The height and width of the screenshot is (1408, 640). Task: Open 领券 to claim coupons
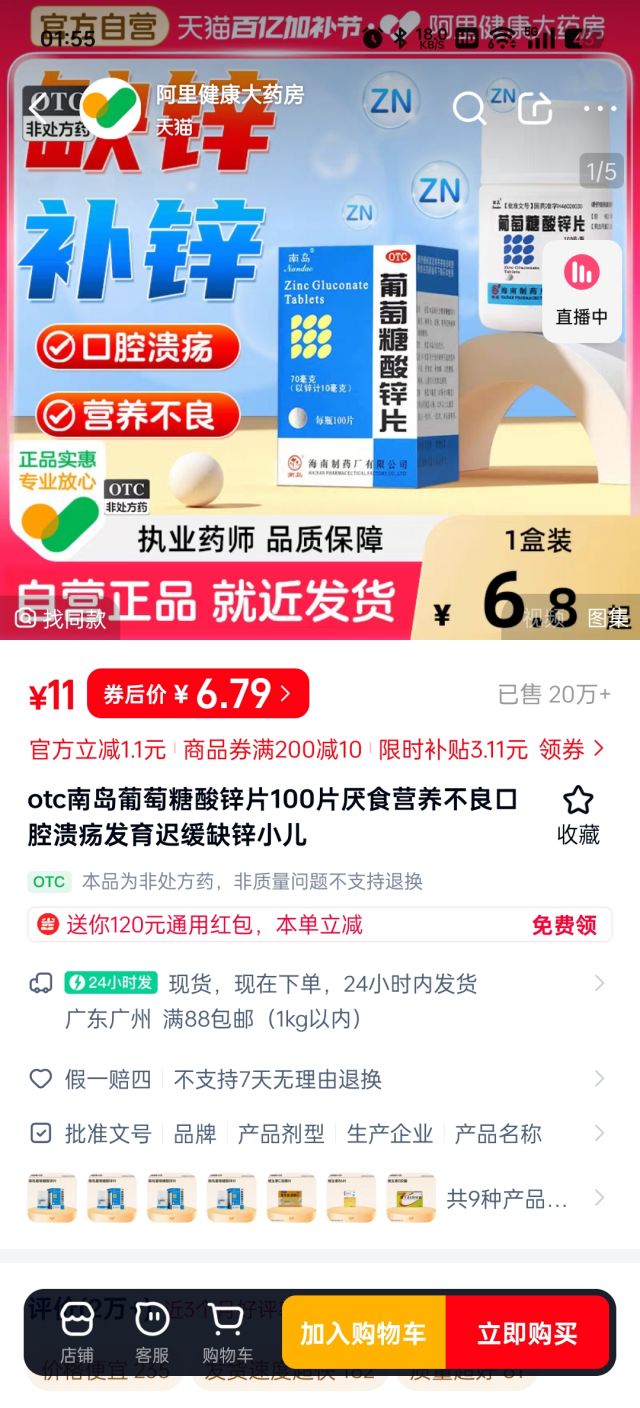coord(571,749)
